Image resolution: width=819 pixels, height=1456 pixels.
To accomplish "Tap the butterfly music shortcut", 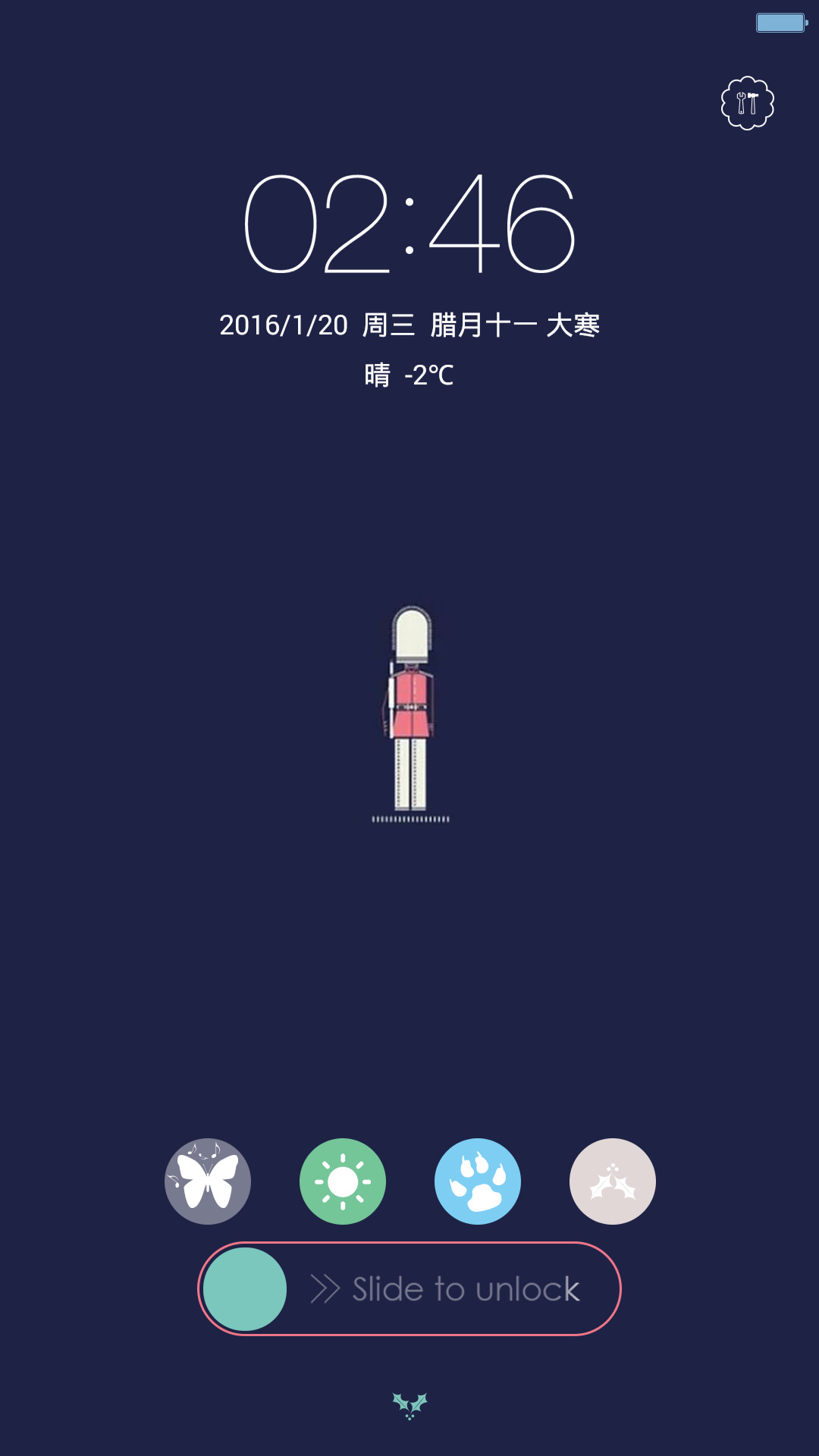I will (x=208, y=1181).
